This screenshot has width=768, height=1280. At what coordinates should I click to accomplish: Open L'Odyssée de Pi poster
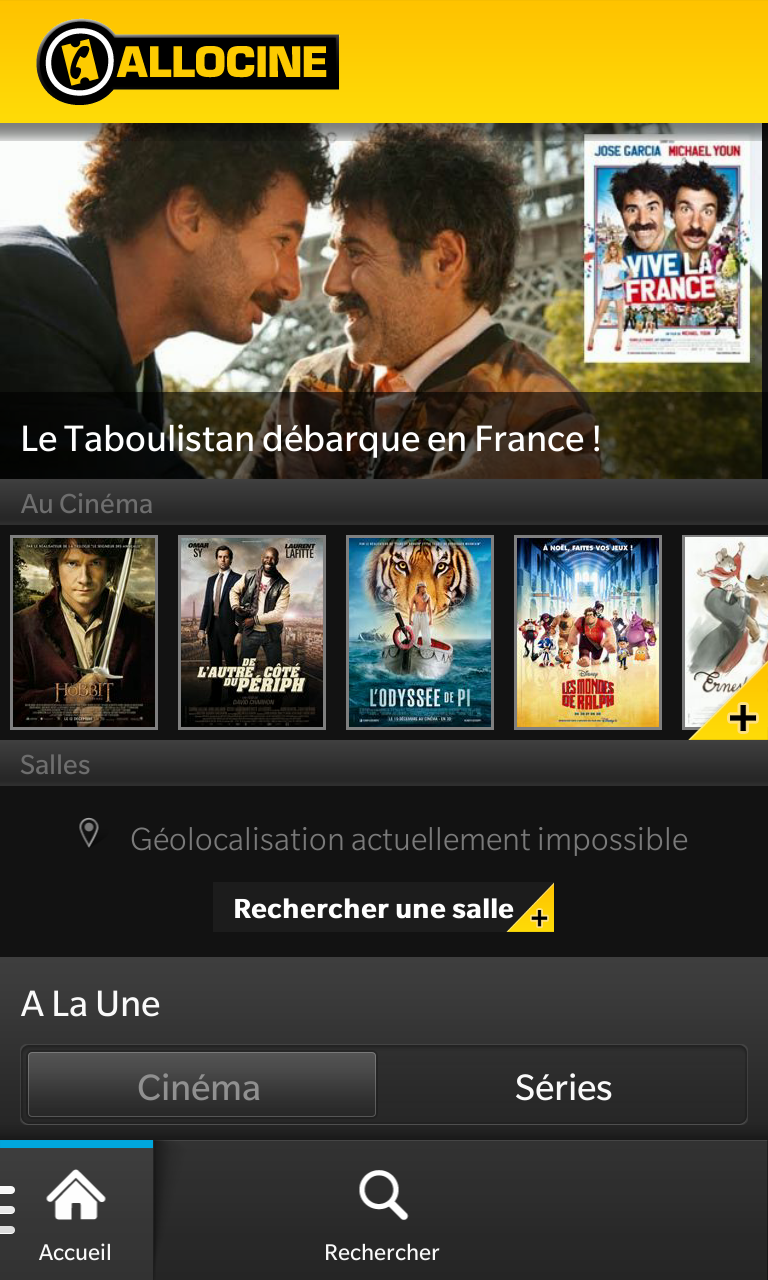click(420, 632)
